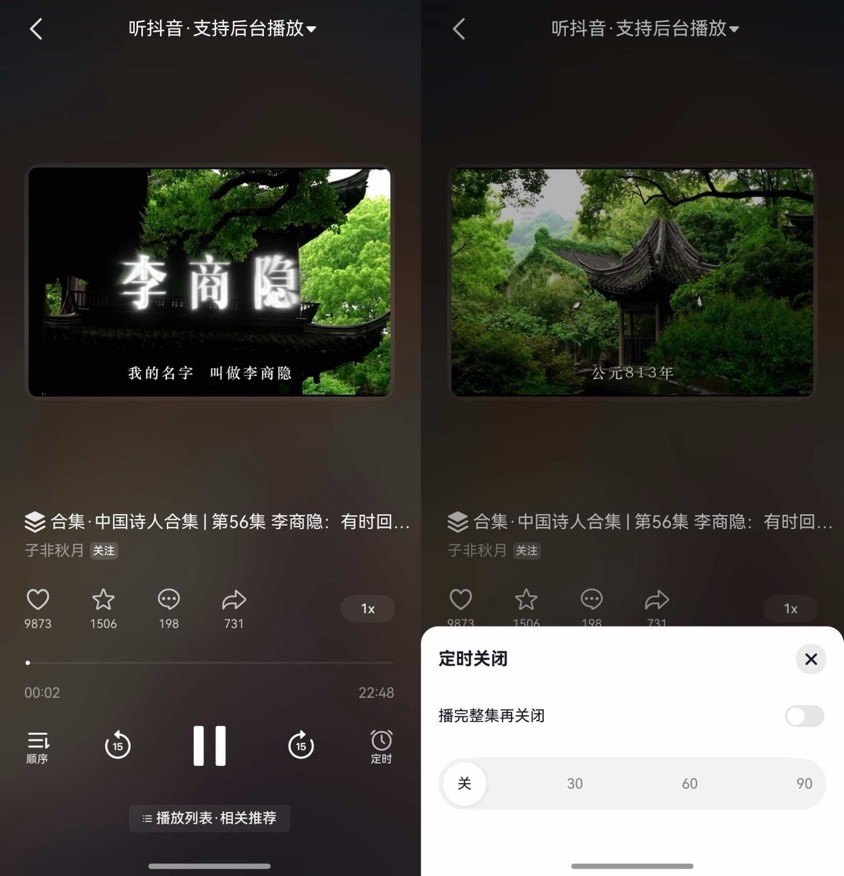Viewport: 844px width, 876px height.
Task: Enable 播完整集再关闭 switch
Action: 804,716
